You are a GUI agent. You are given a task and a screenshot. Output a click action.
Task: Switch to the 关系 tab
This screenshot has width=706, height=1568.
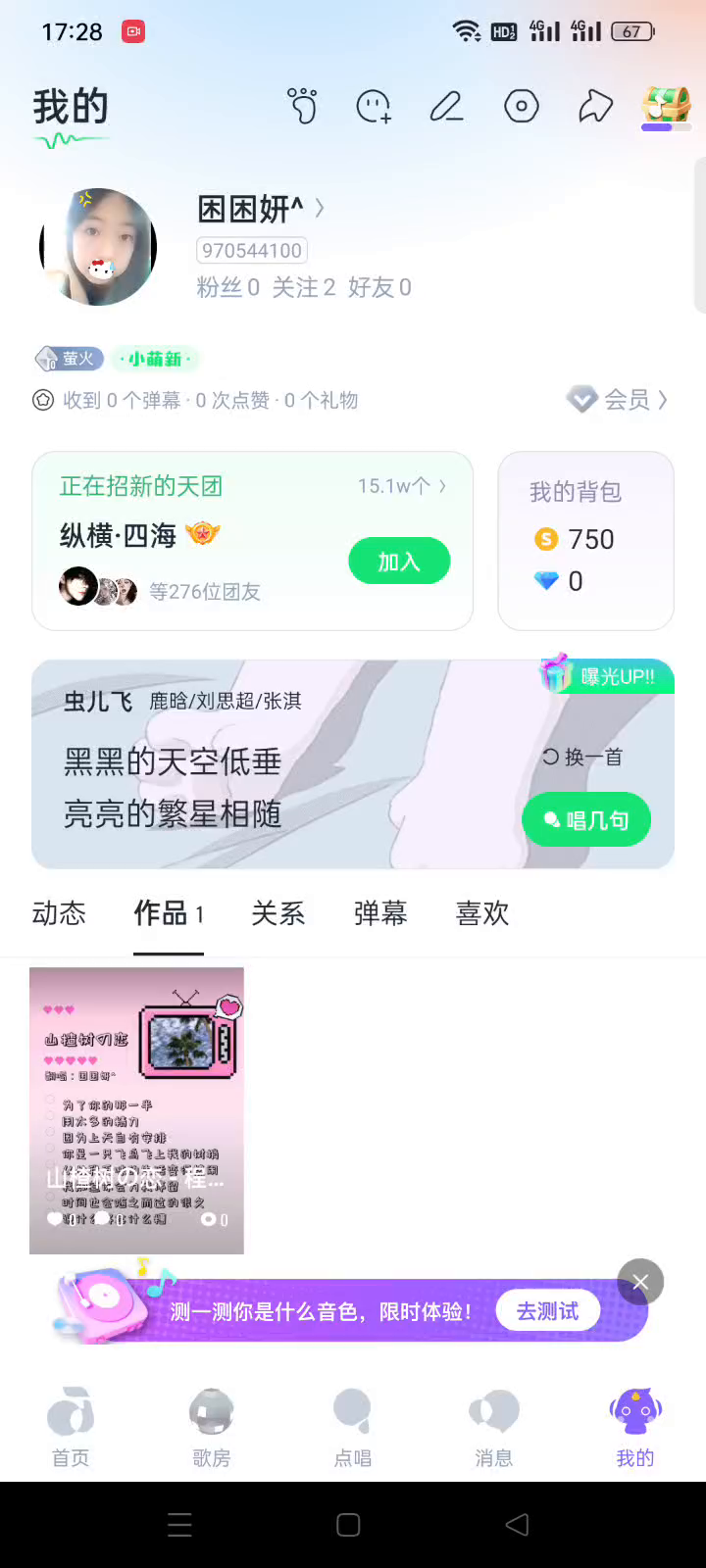pyautogui.click(x=278, y=913)
